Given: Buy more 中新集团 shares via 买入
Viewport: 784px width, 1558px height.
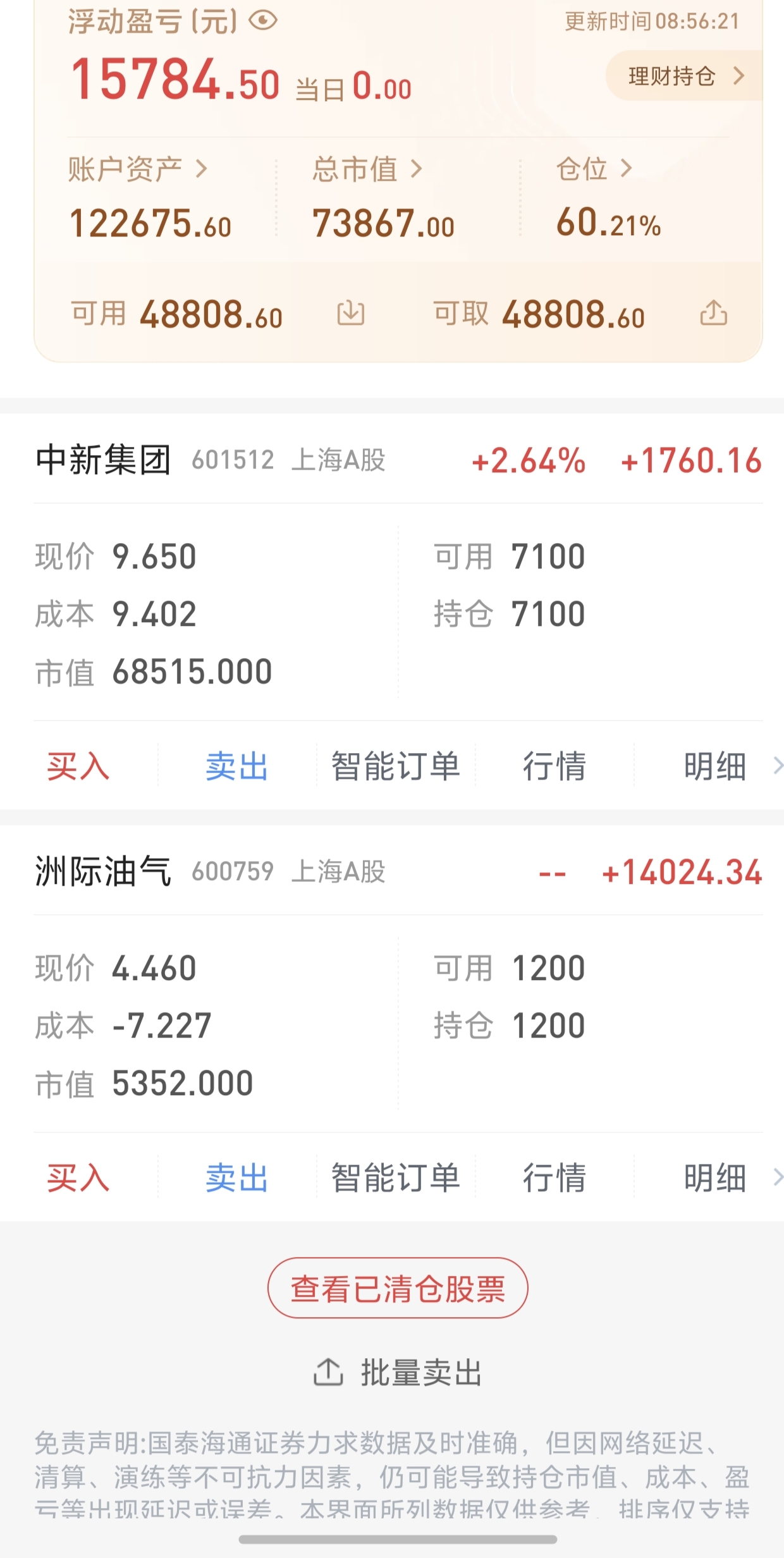Looking at the screenshot, I should 78,766.
